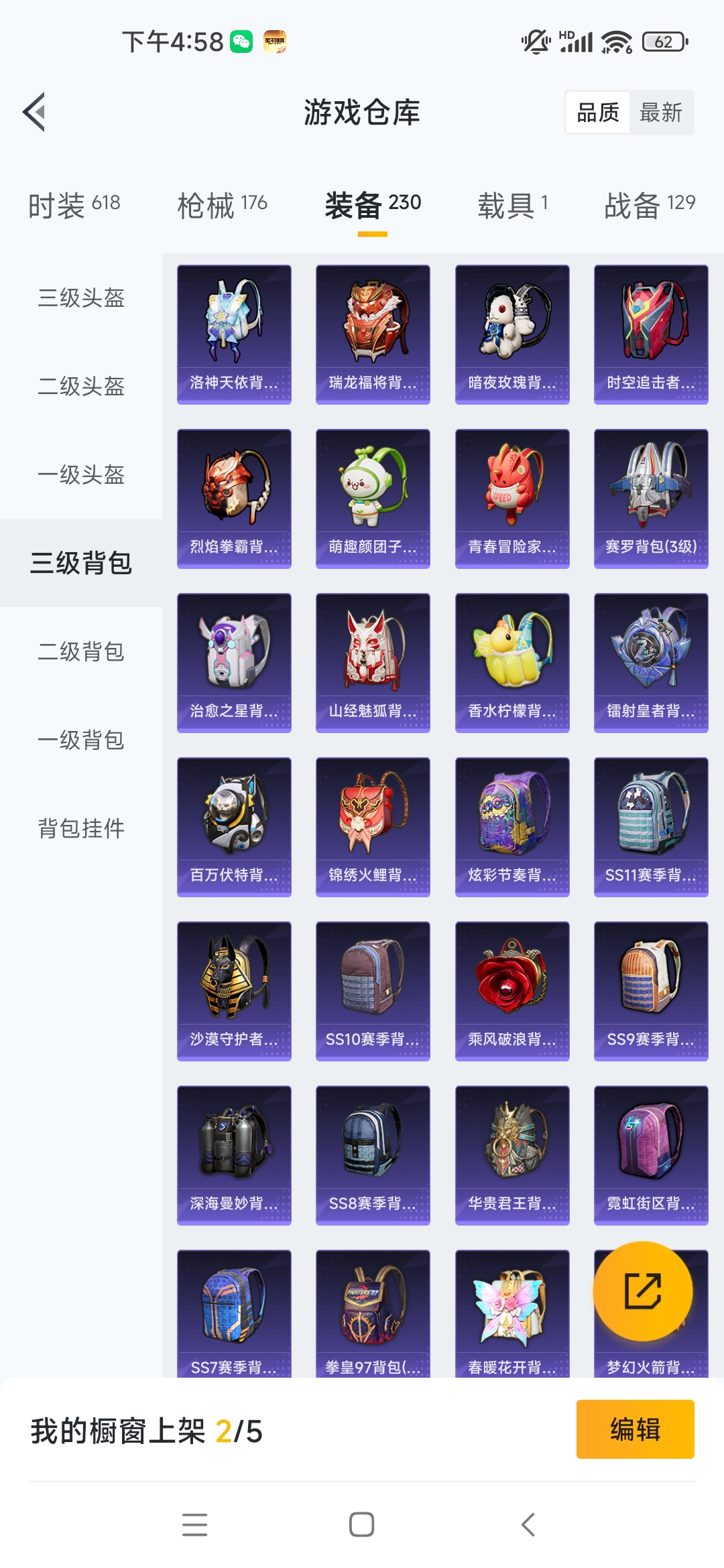
Task: Select 一级头盔 category
Action: pos(81,474)
